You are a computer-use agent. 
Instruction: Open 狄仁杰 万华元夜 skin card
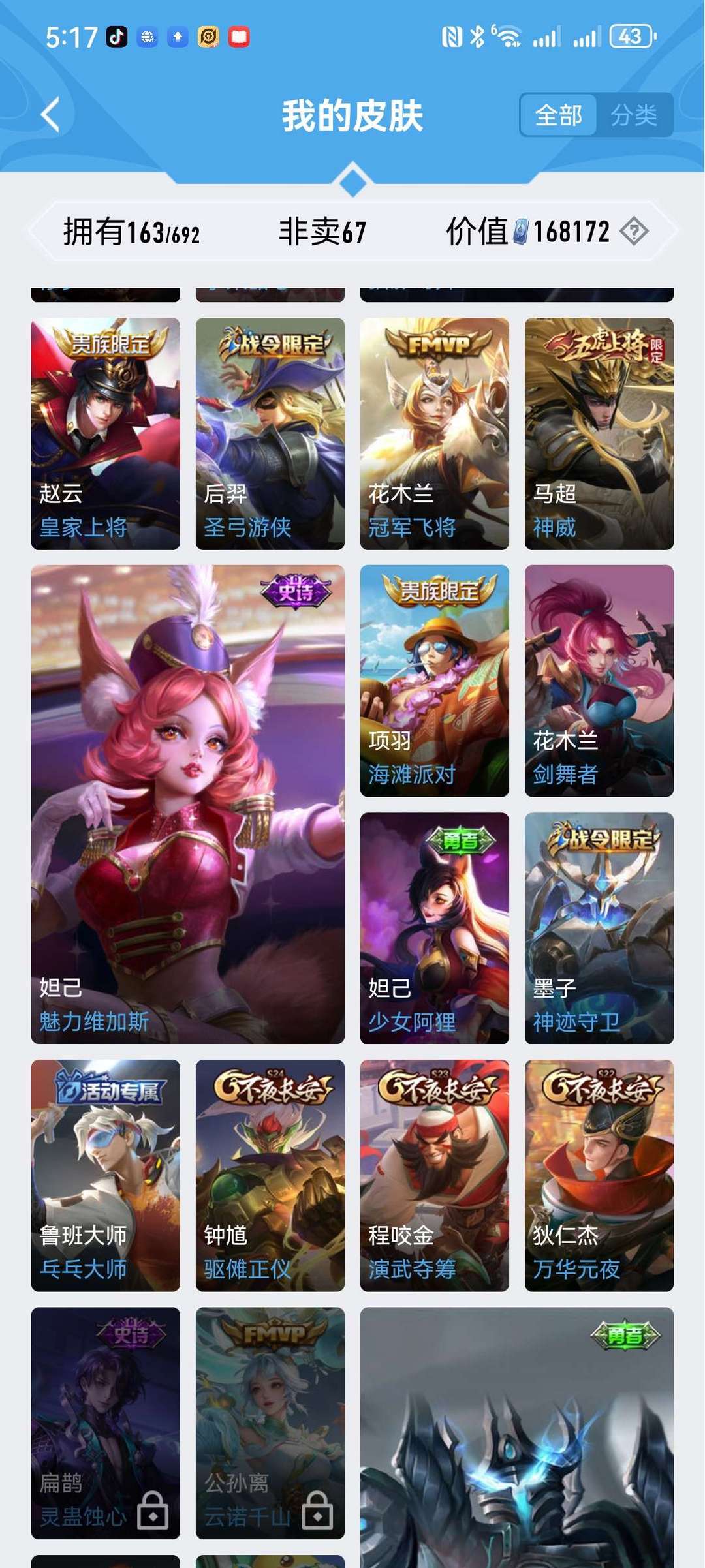pyautogui.click(x=599, y=1175)
